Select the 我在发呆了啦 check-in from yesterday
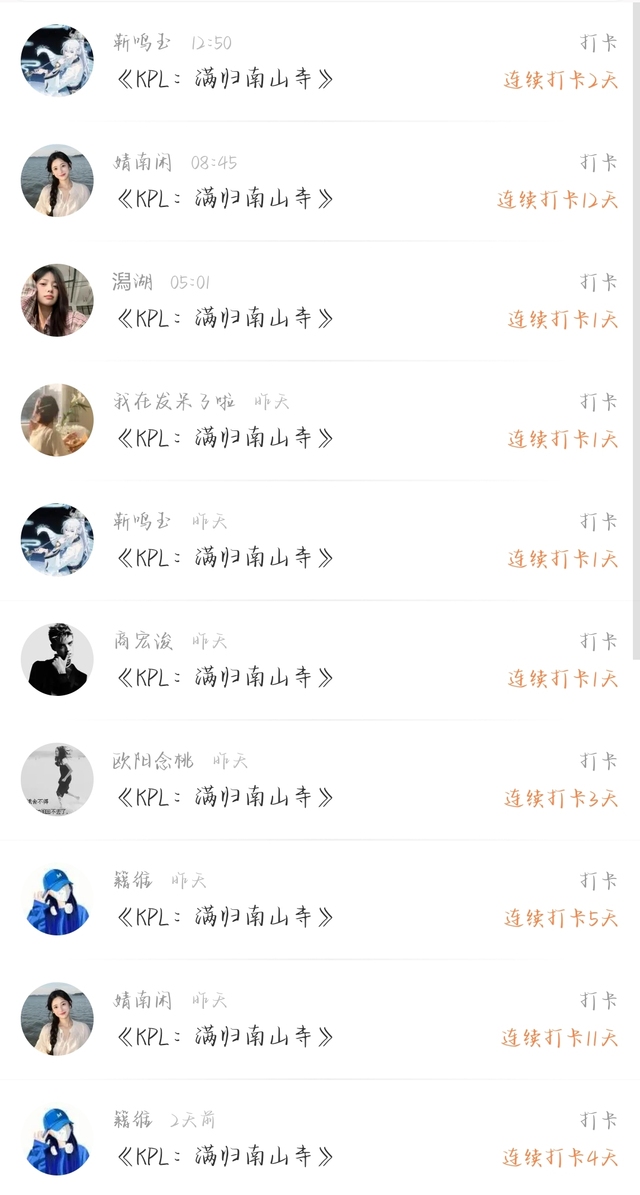The height and width of the screenshot is (1195, 640). click(x=320, y=420)
